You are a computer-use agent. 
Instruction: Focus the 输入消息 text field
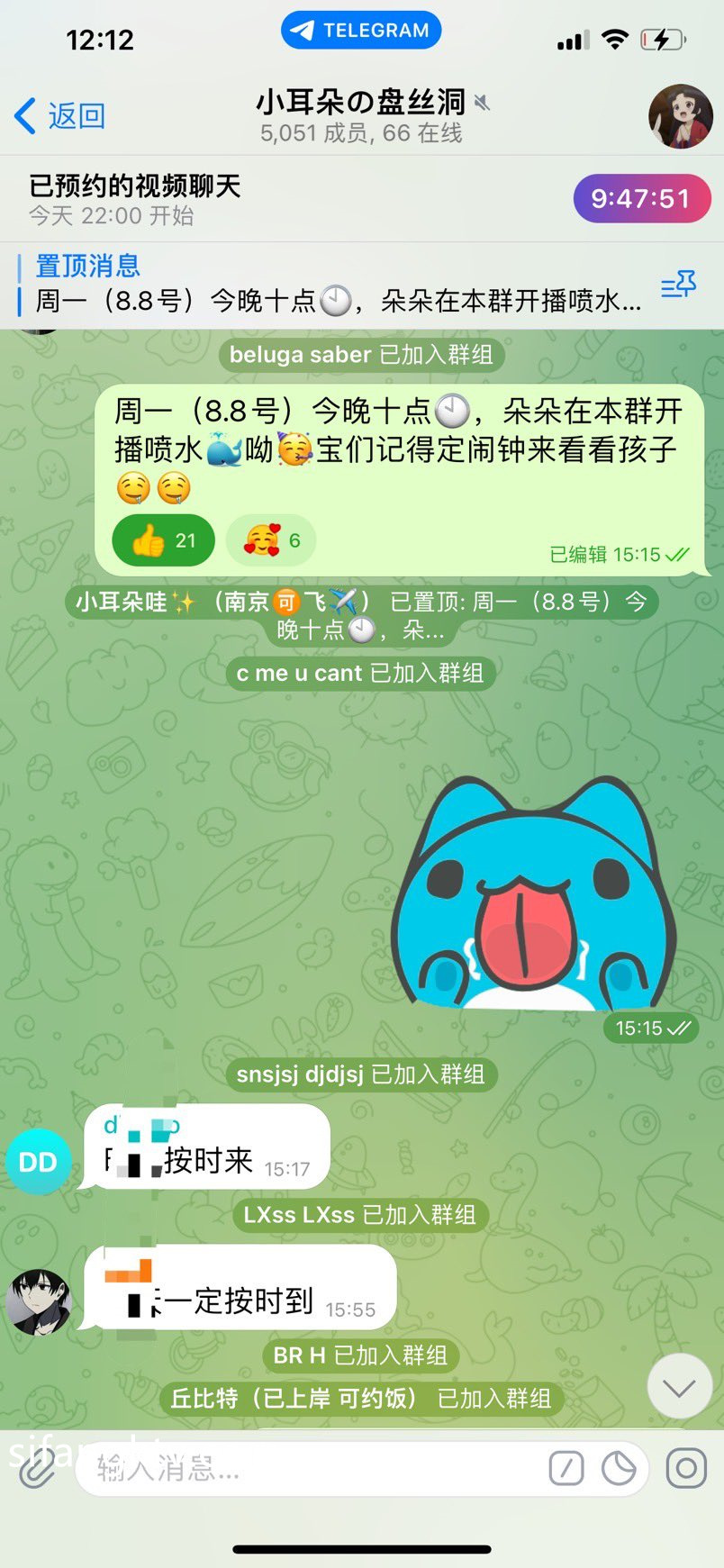(306, 1470)
